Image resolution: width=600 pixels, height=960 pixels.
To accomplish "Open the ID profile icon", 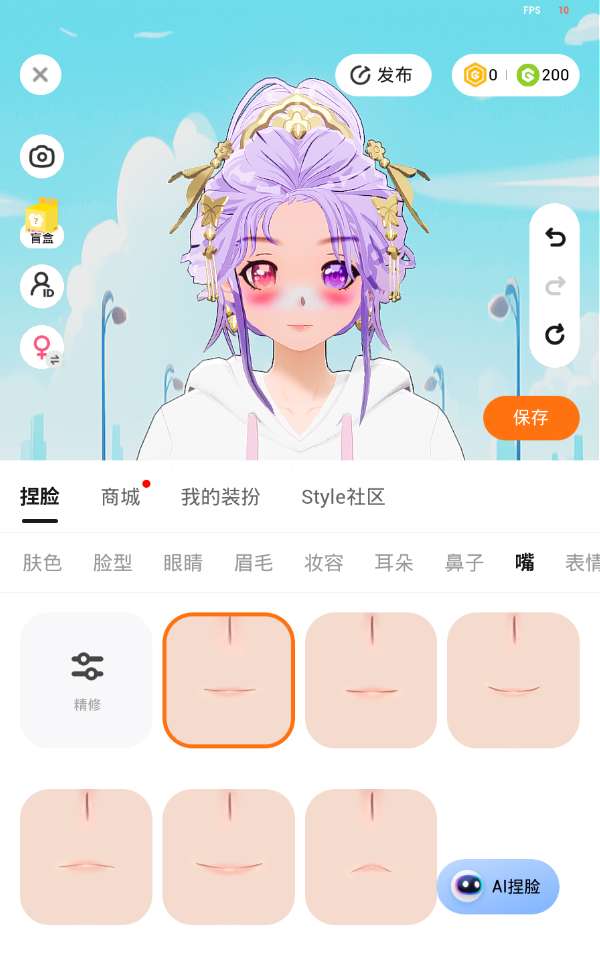I will pos(41,286).
